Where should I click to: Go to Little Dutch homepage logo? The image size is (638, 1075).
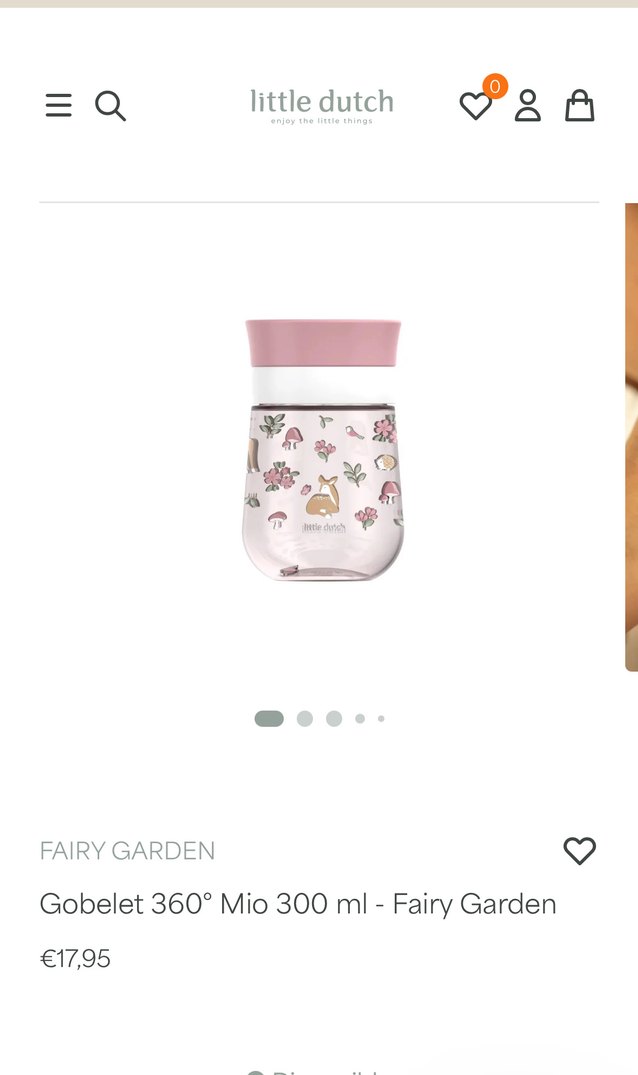pos(321,106)
